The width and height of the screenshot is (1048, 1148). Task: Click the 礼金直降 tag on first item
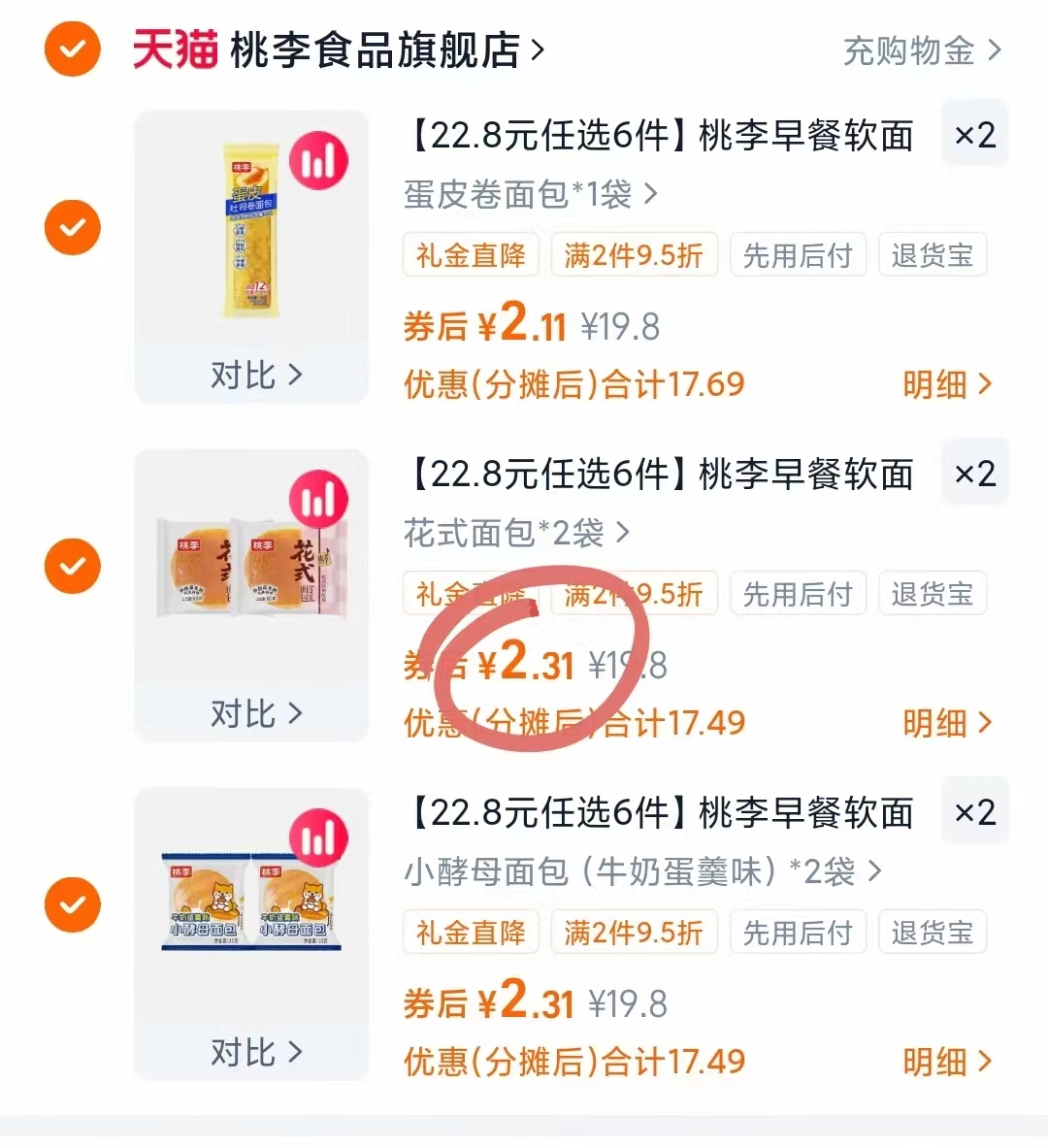[470, 255]
